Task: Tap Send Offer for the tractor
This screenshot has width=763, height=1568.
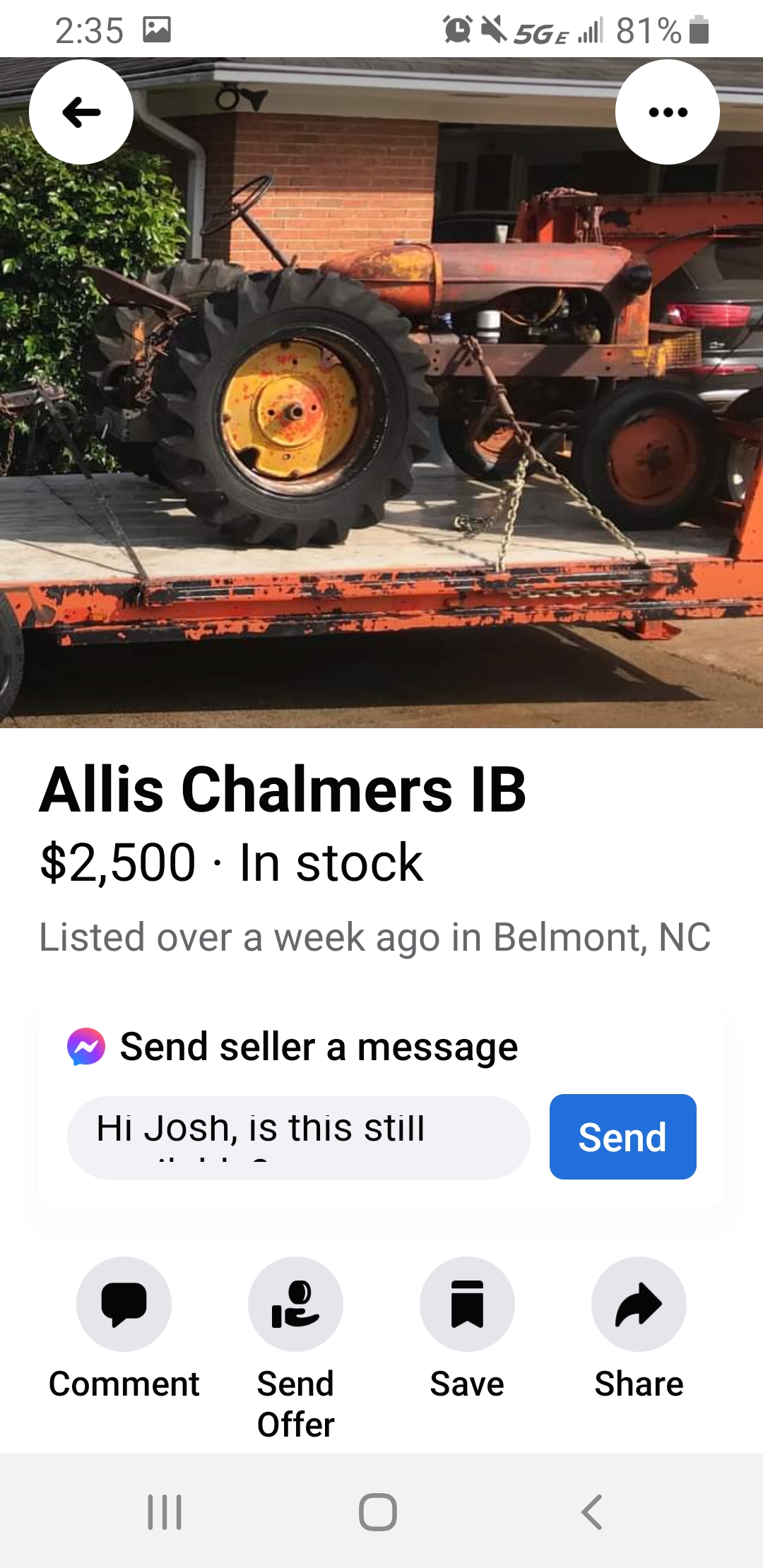Action: coord(295,1304)
